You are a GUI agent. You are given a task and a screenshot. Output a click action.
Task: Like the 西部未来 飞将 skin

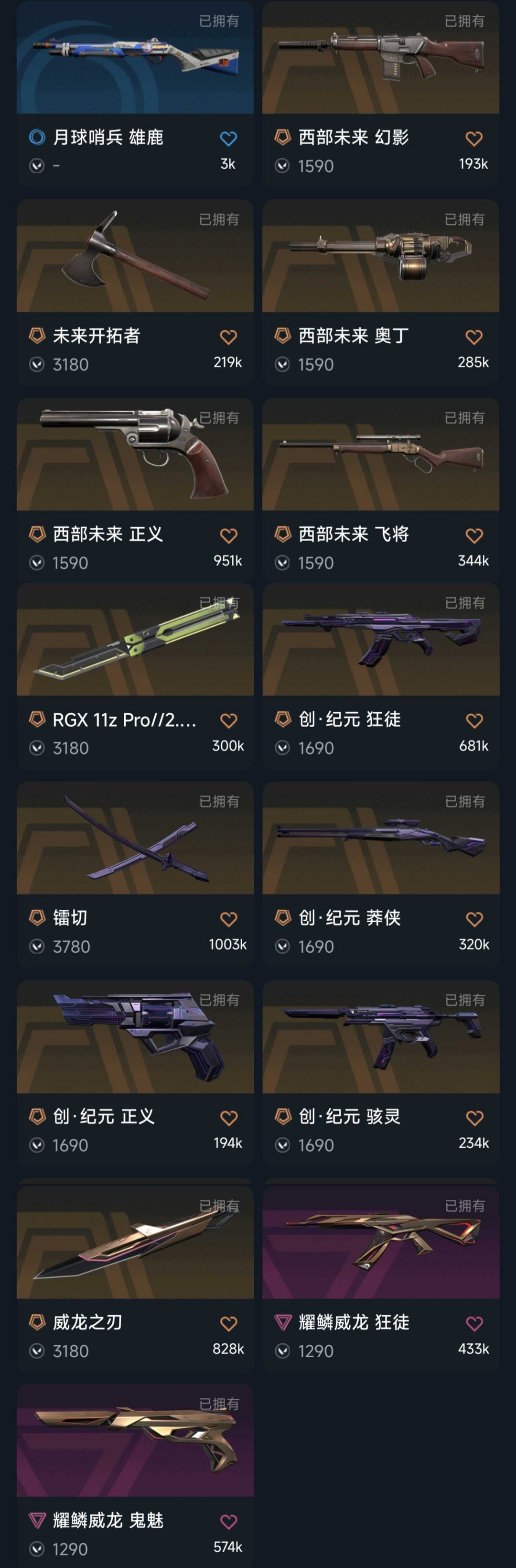[474, 535]
